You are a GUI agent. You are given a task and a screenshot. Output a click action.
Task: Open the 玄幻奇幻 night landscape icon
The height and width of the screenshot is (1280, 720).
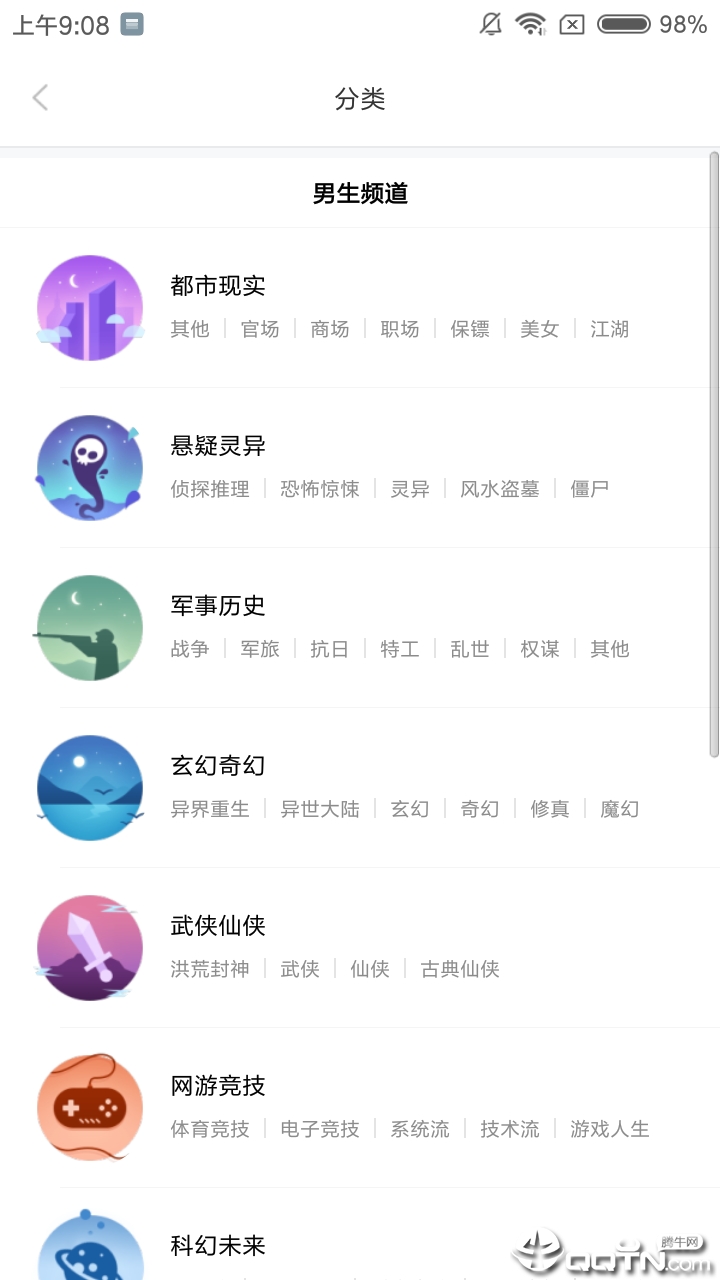point(90,787)
